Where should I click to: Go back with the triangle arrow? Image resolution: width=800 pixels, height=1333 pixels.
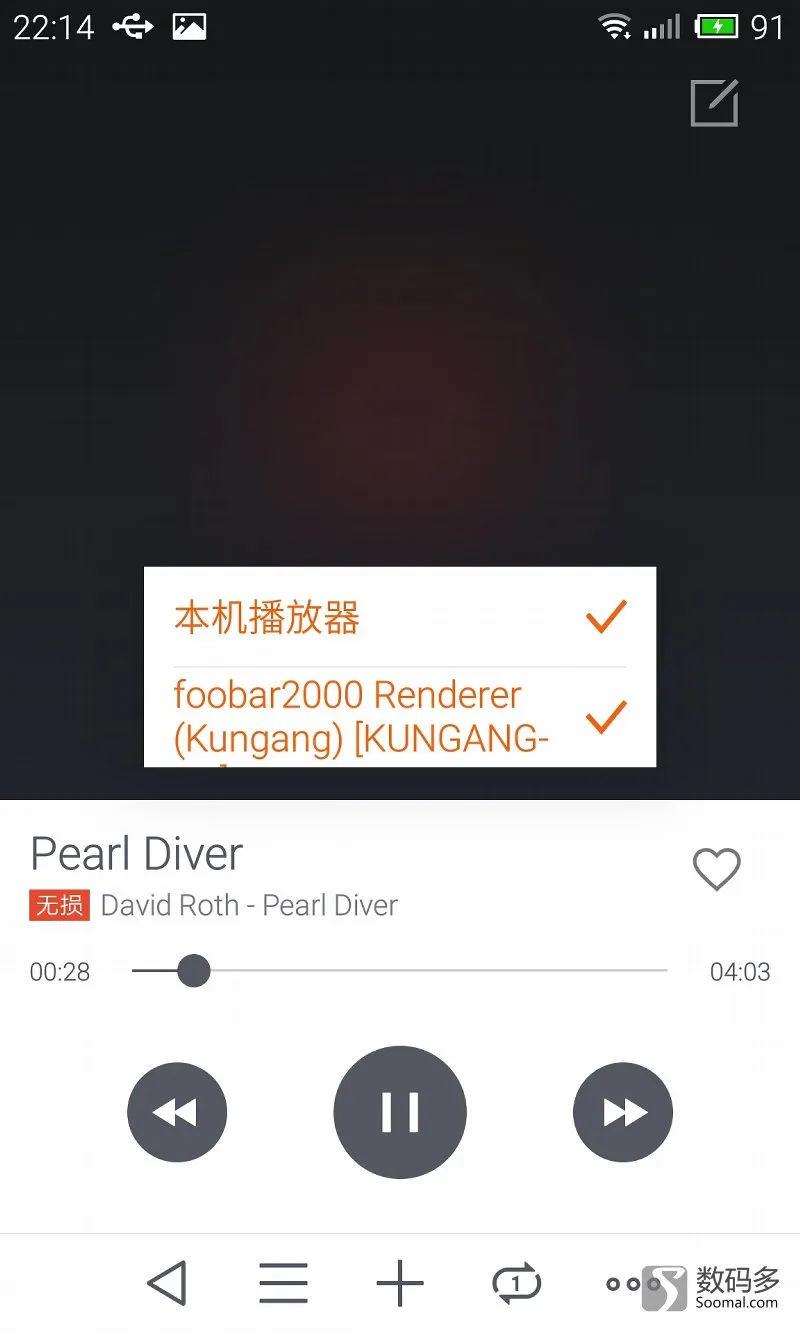pos(167,1283)
